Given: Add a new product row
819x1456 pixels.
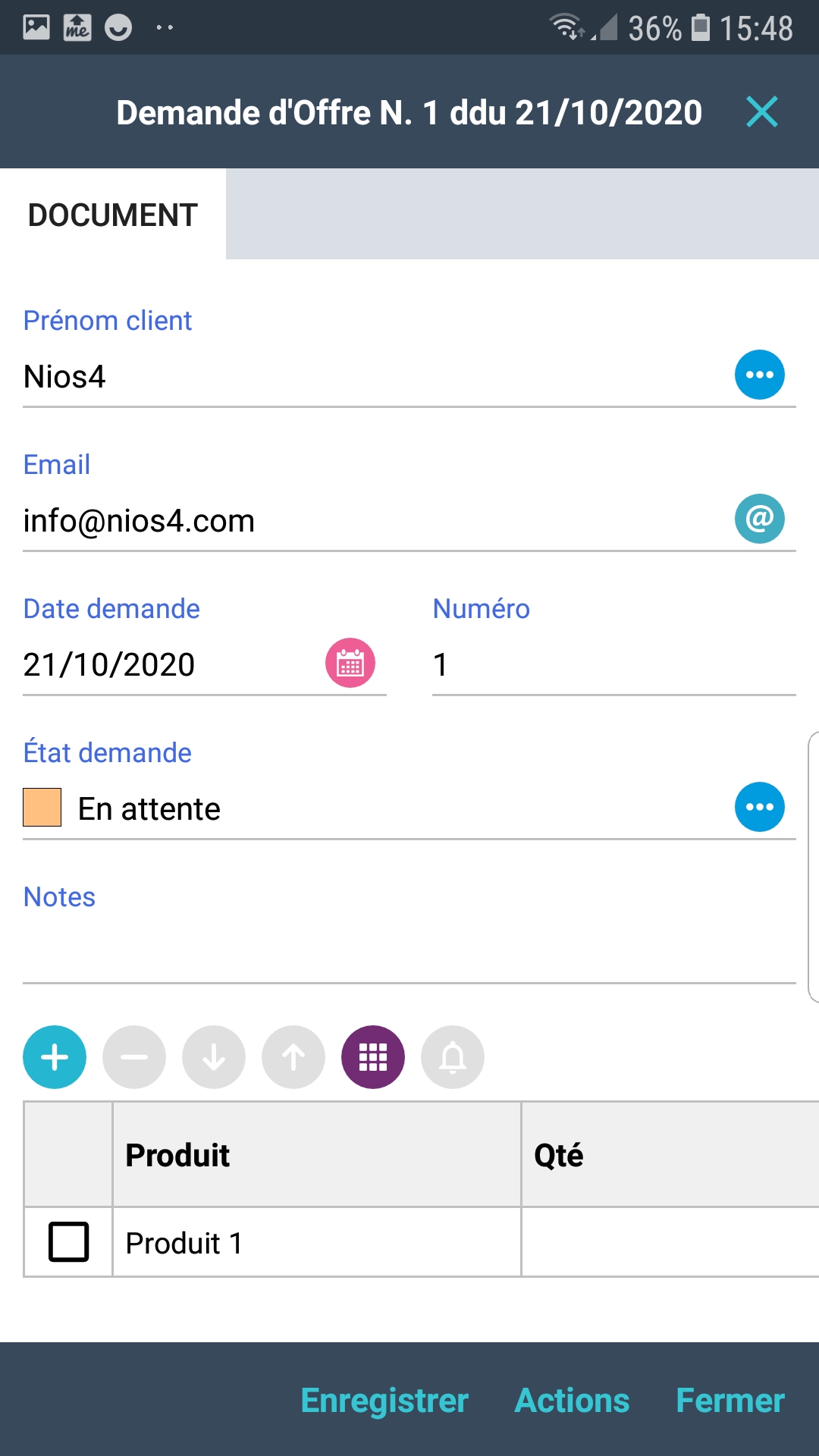Looking at the screenshot, I should pyautogui.click(x=55, y=1057).
